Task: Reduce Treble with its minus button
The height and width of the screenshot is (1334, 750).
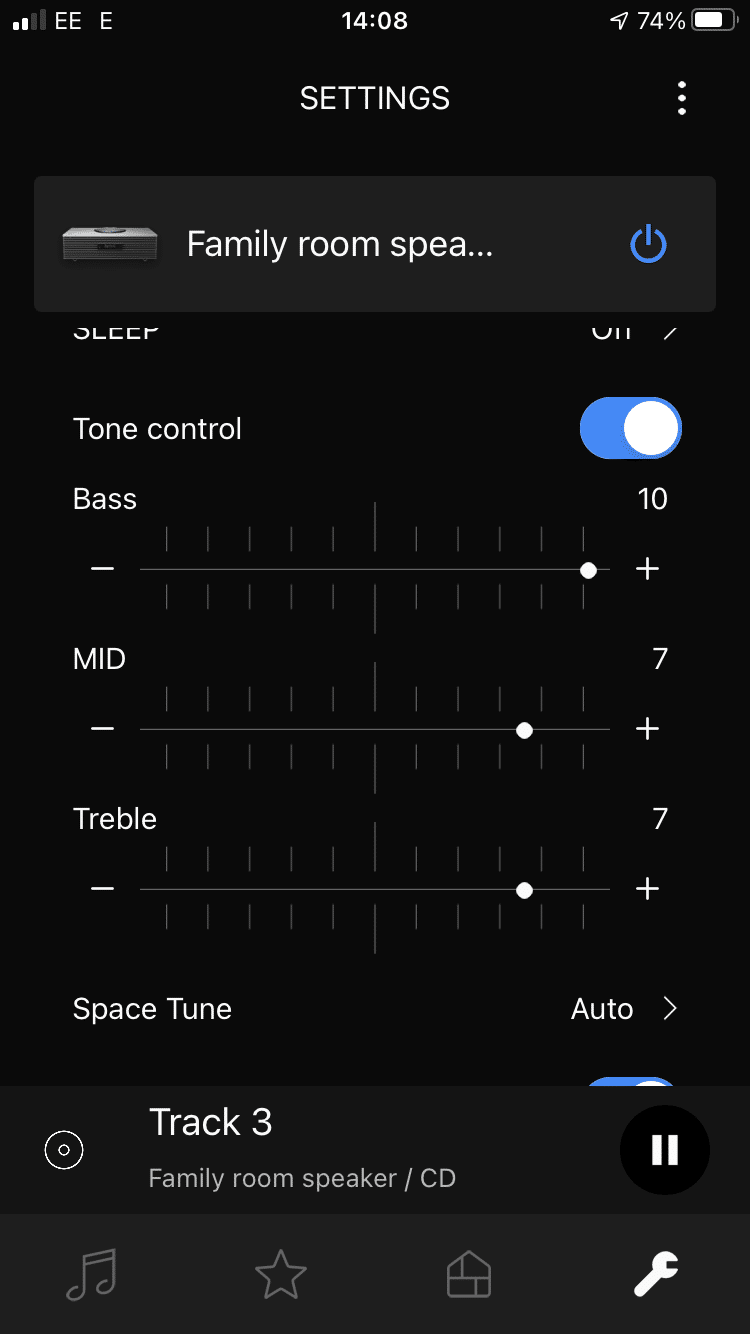Action: pyautogui.click(x=102, y=889)
